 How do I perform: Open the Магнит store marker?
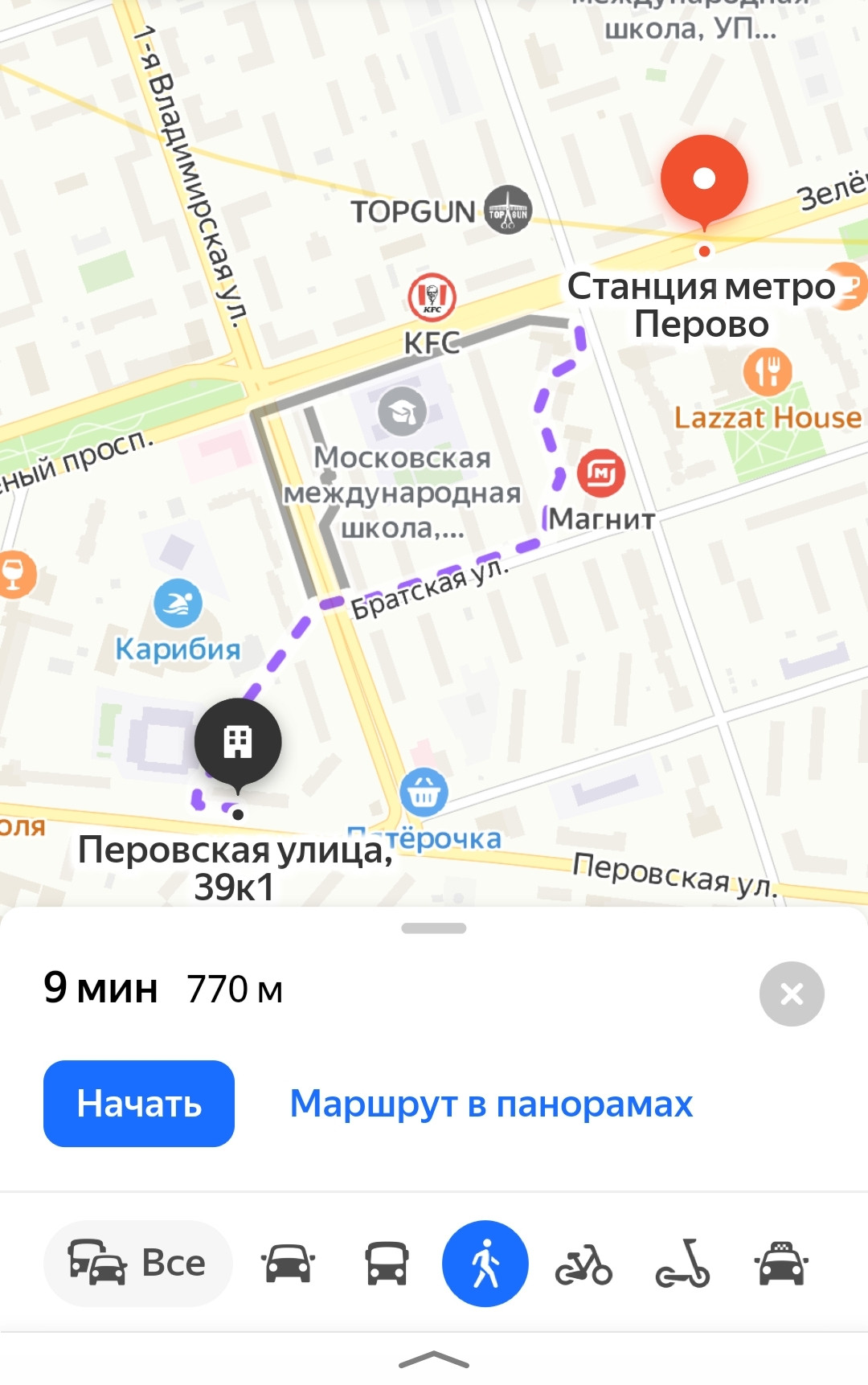601,473
